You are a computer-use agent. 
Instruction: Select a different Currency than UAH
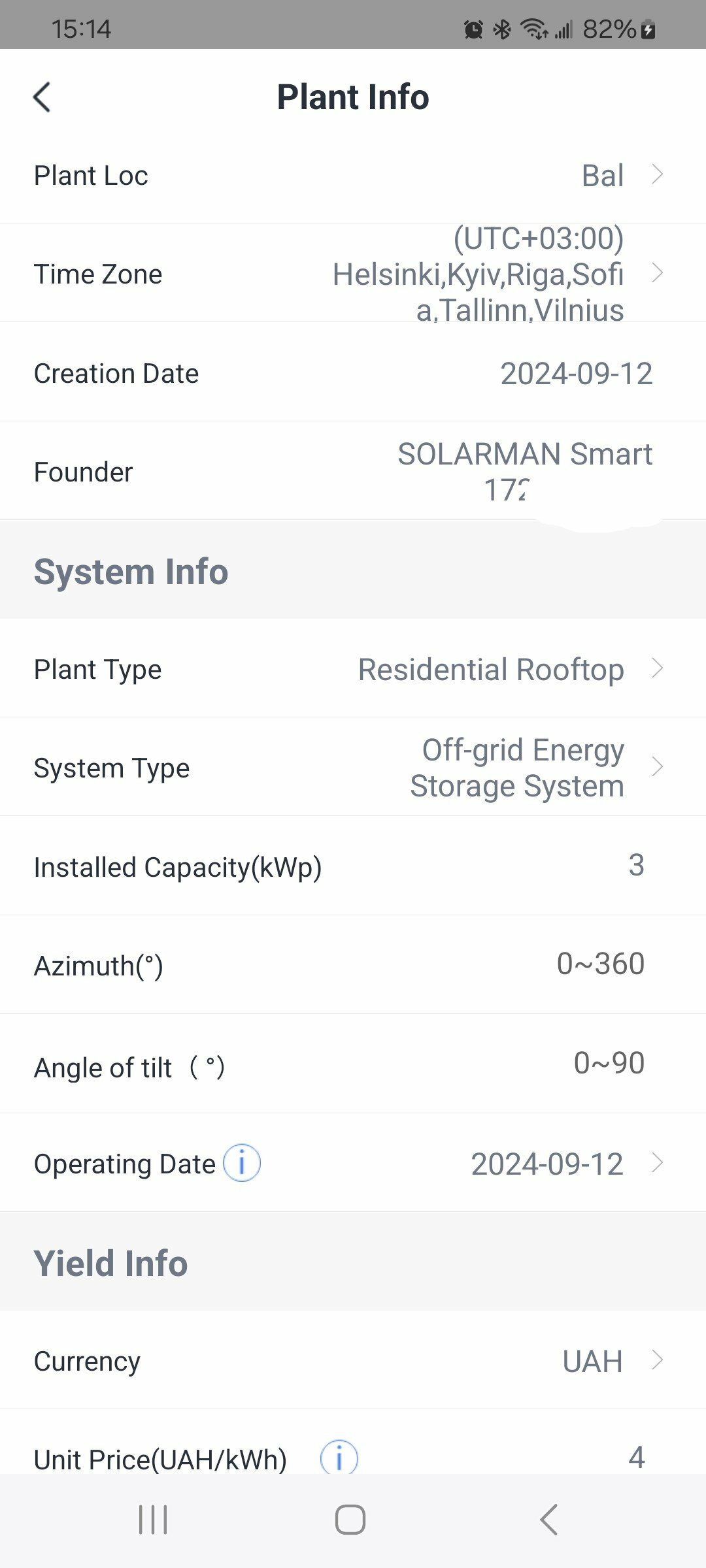(353, 1360)
